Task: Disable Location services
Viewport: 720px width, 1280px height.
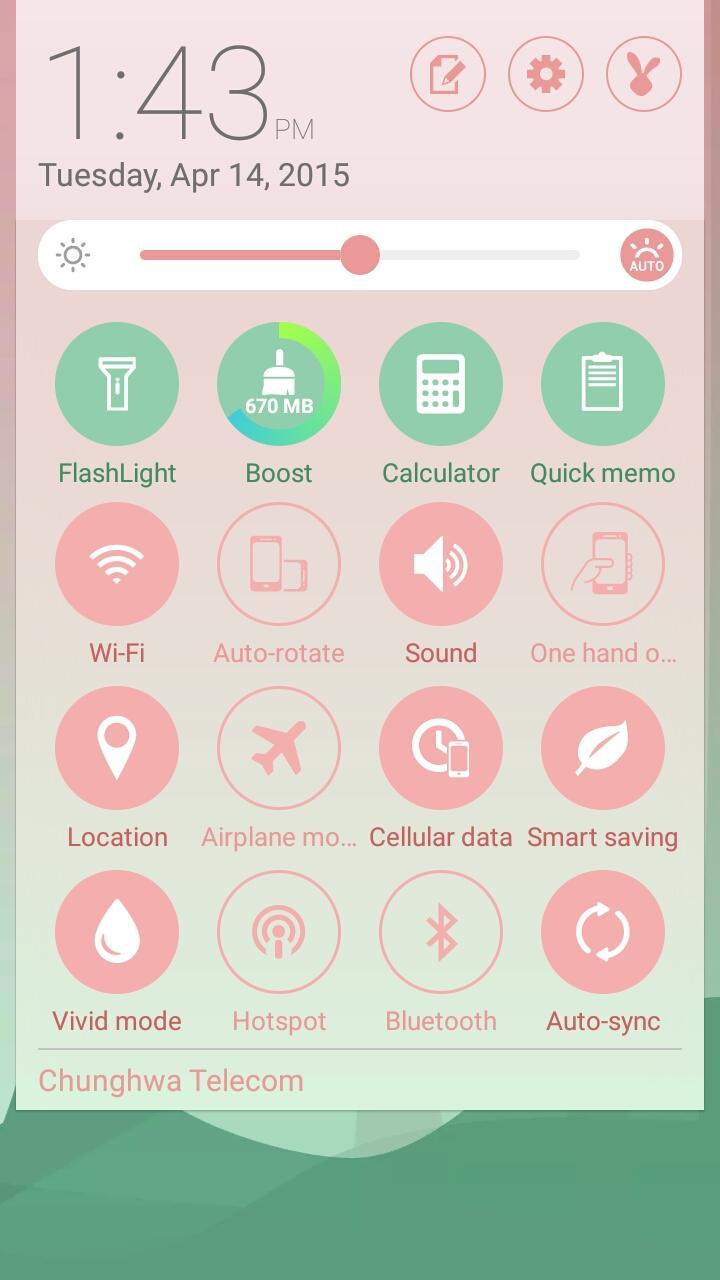Action: (117, 747)
